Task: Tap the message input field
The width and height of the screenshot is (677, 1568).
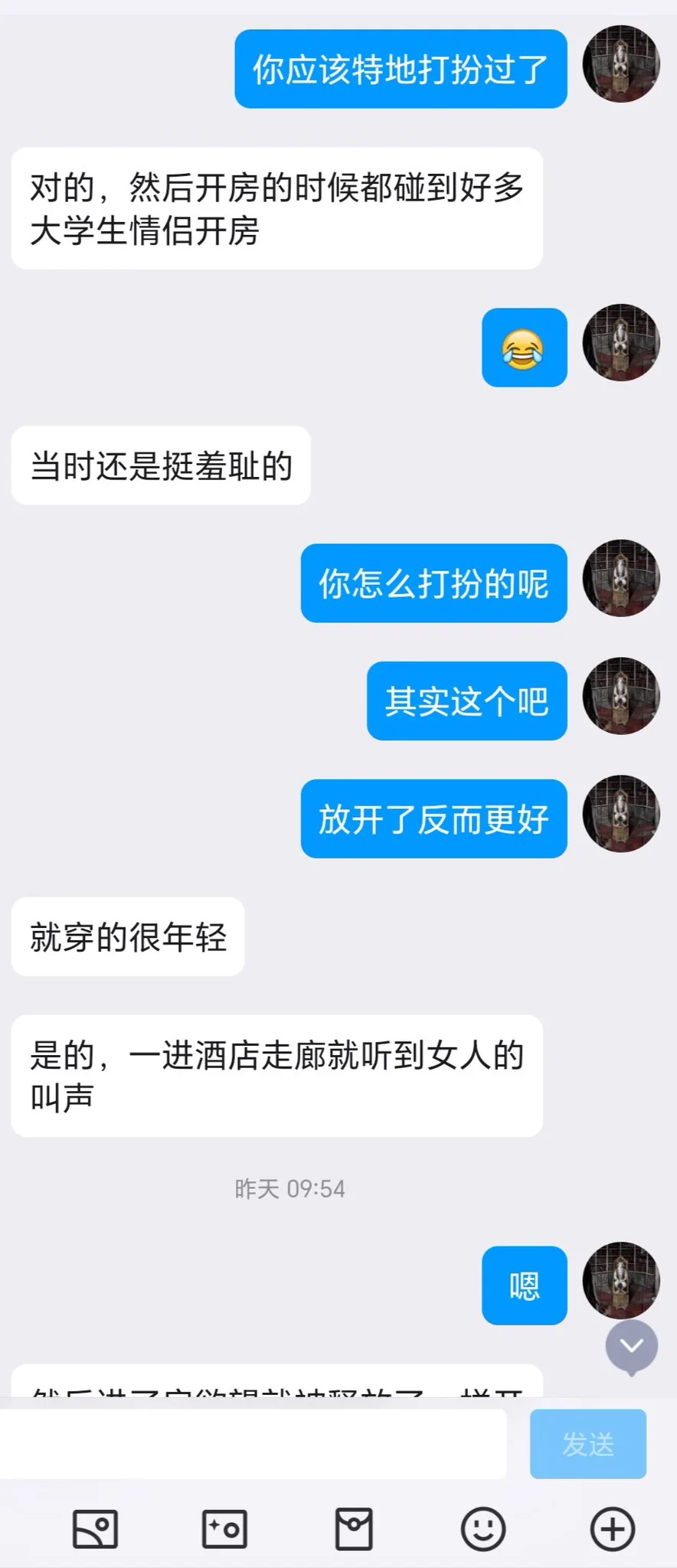Action: point(253,1444)
